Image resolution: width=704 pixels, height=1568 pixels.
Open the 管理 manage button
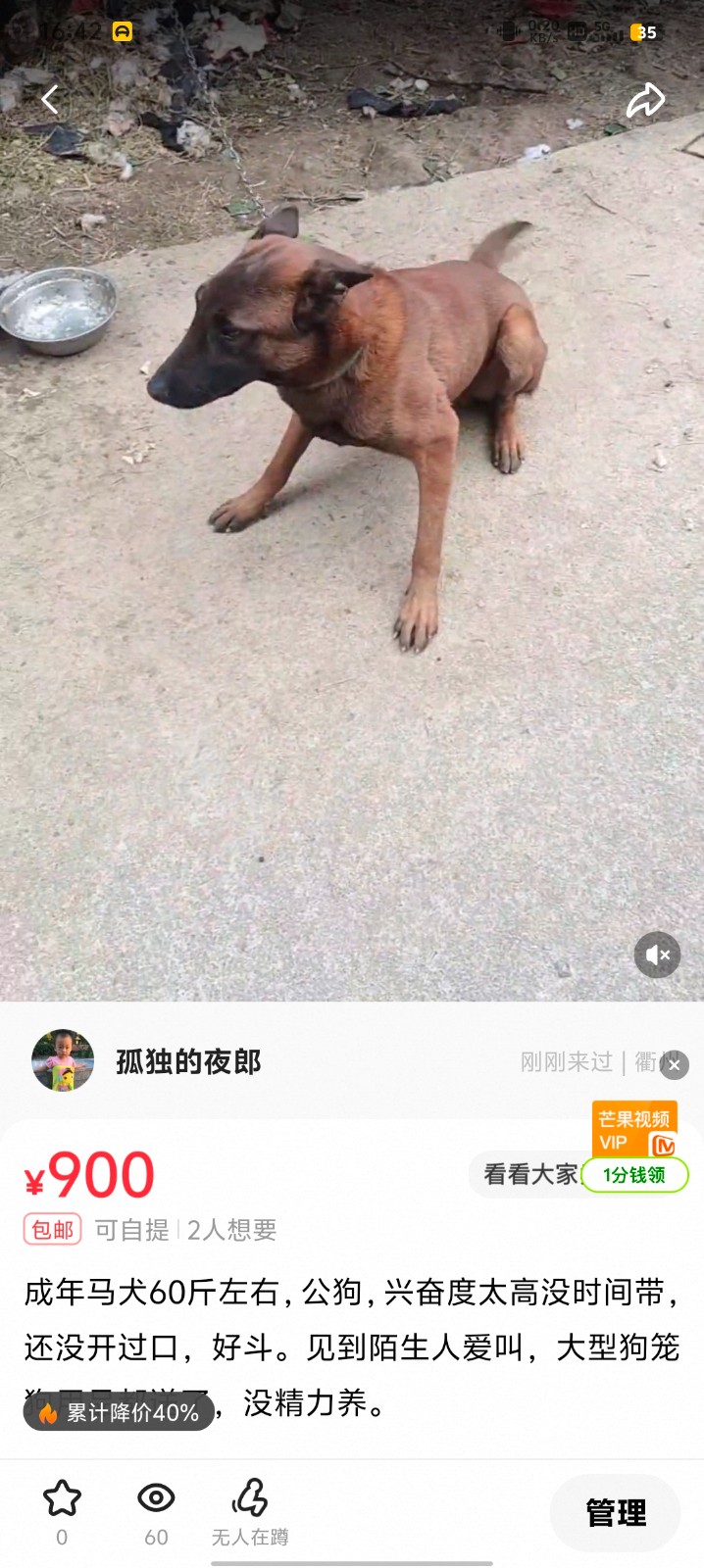615,1513
